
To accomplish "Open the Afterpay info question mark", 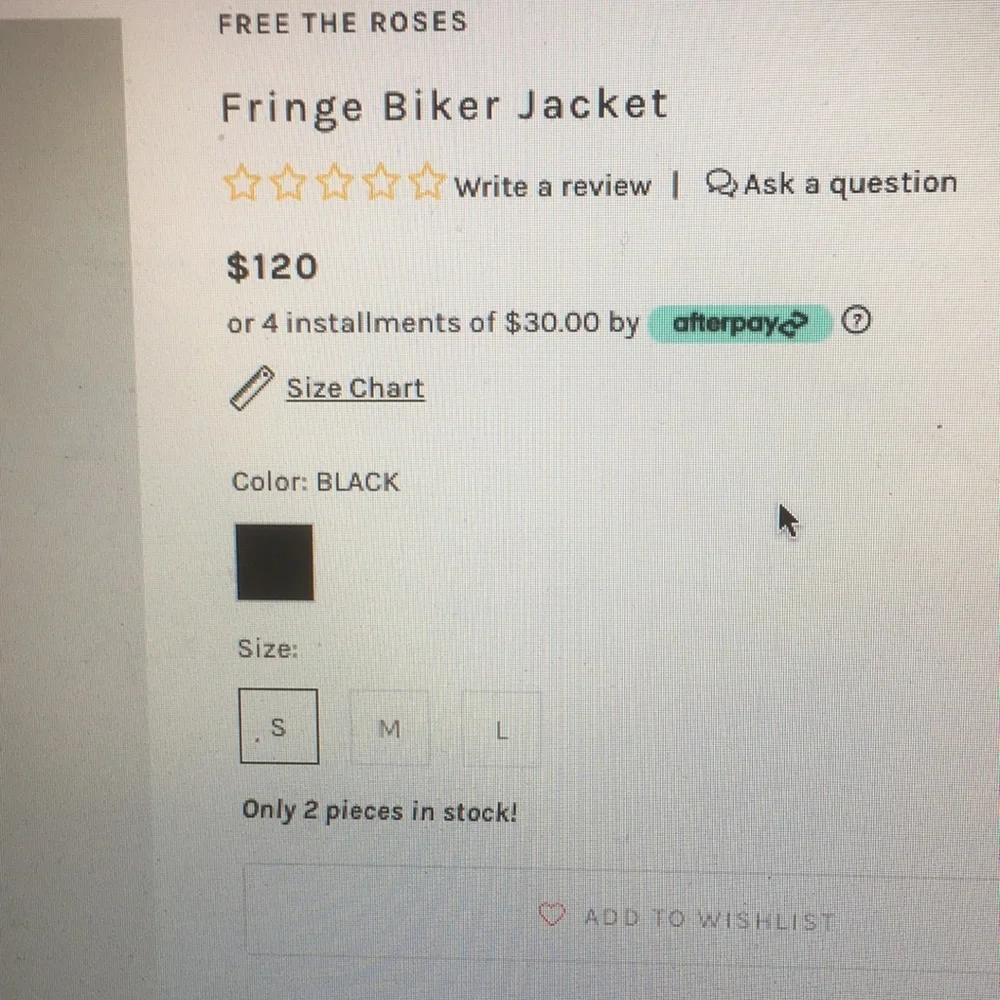I will (857, 322).
